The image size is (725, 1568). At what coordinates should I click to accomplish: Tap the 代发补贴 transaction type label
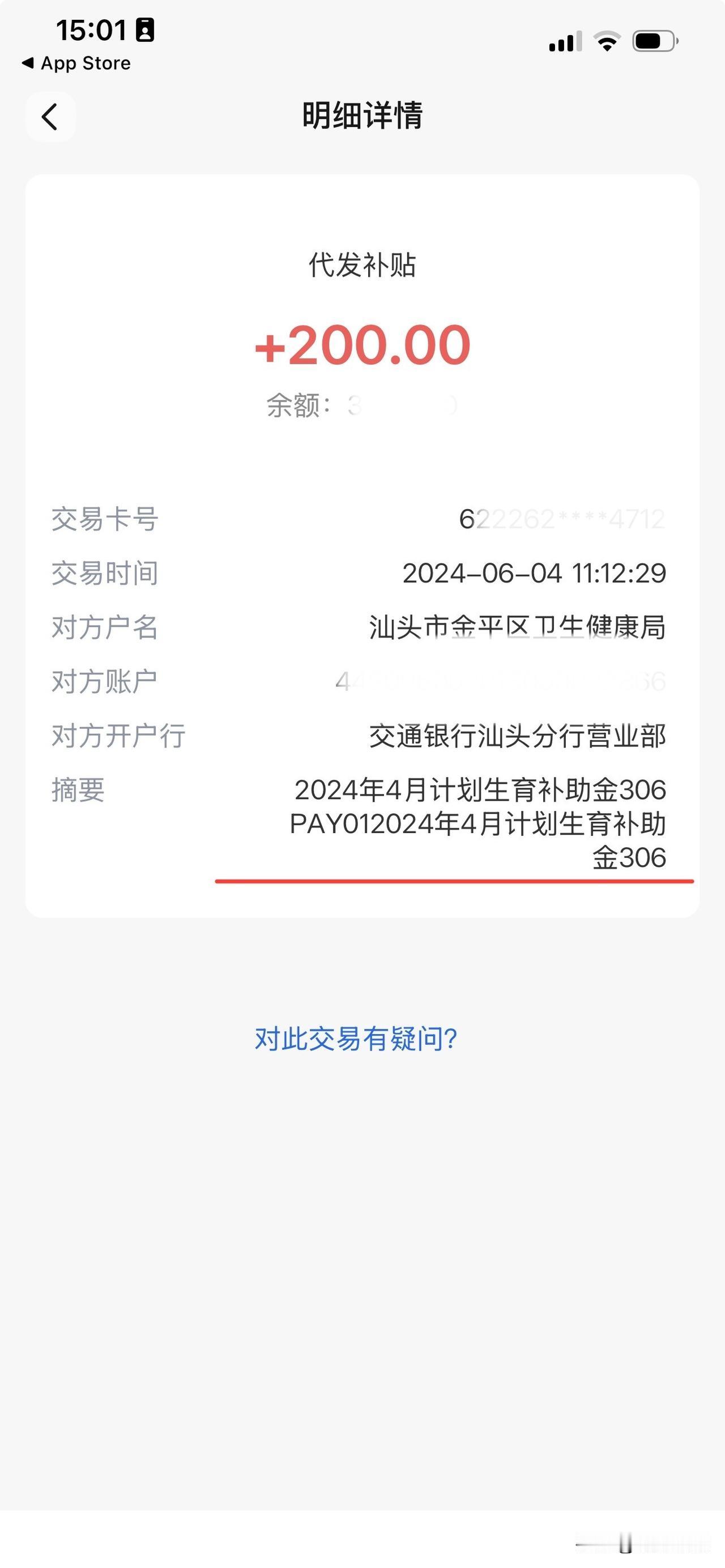[362, 264]
